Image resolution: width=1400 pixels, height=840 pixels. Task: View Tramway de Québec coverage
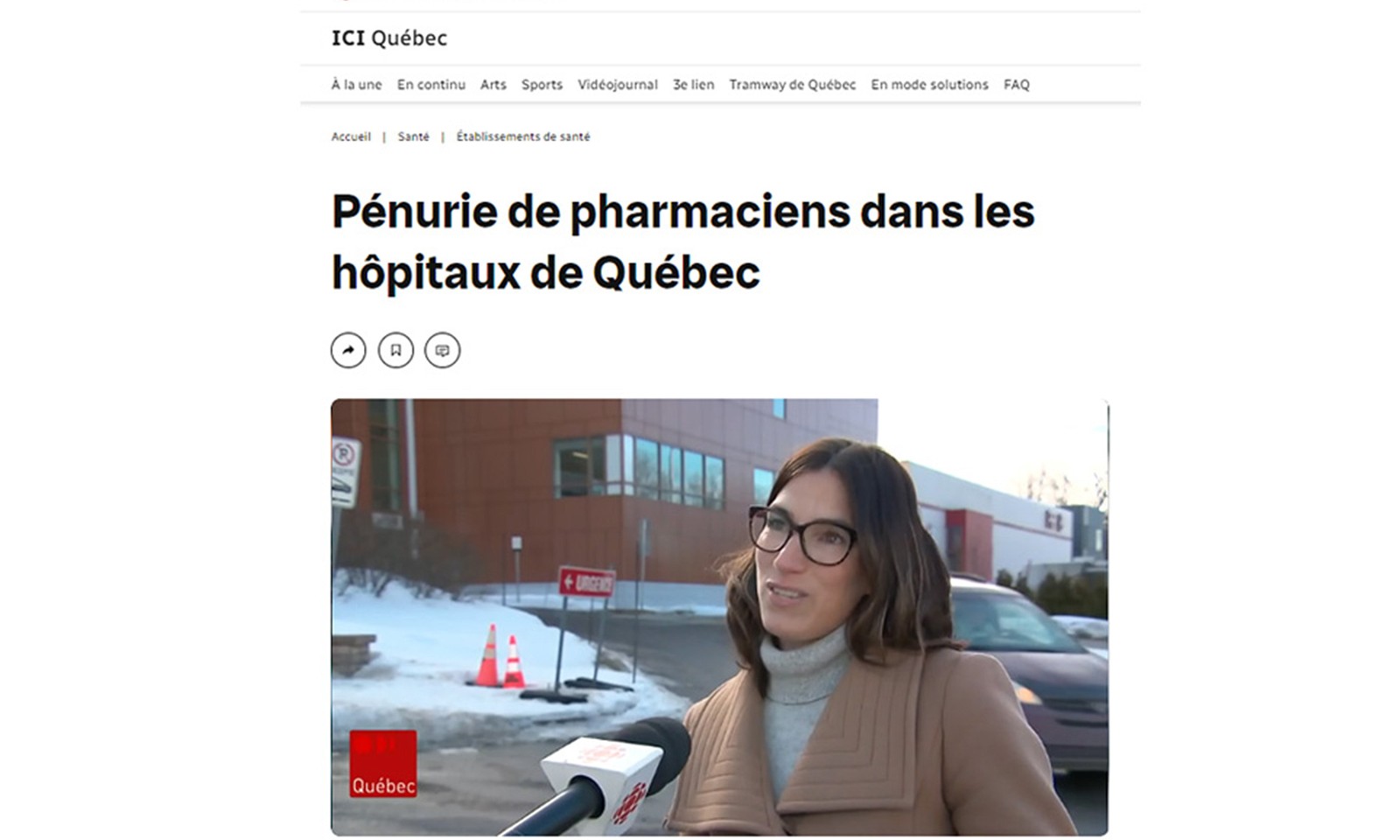[792, 85]
